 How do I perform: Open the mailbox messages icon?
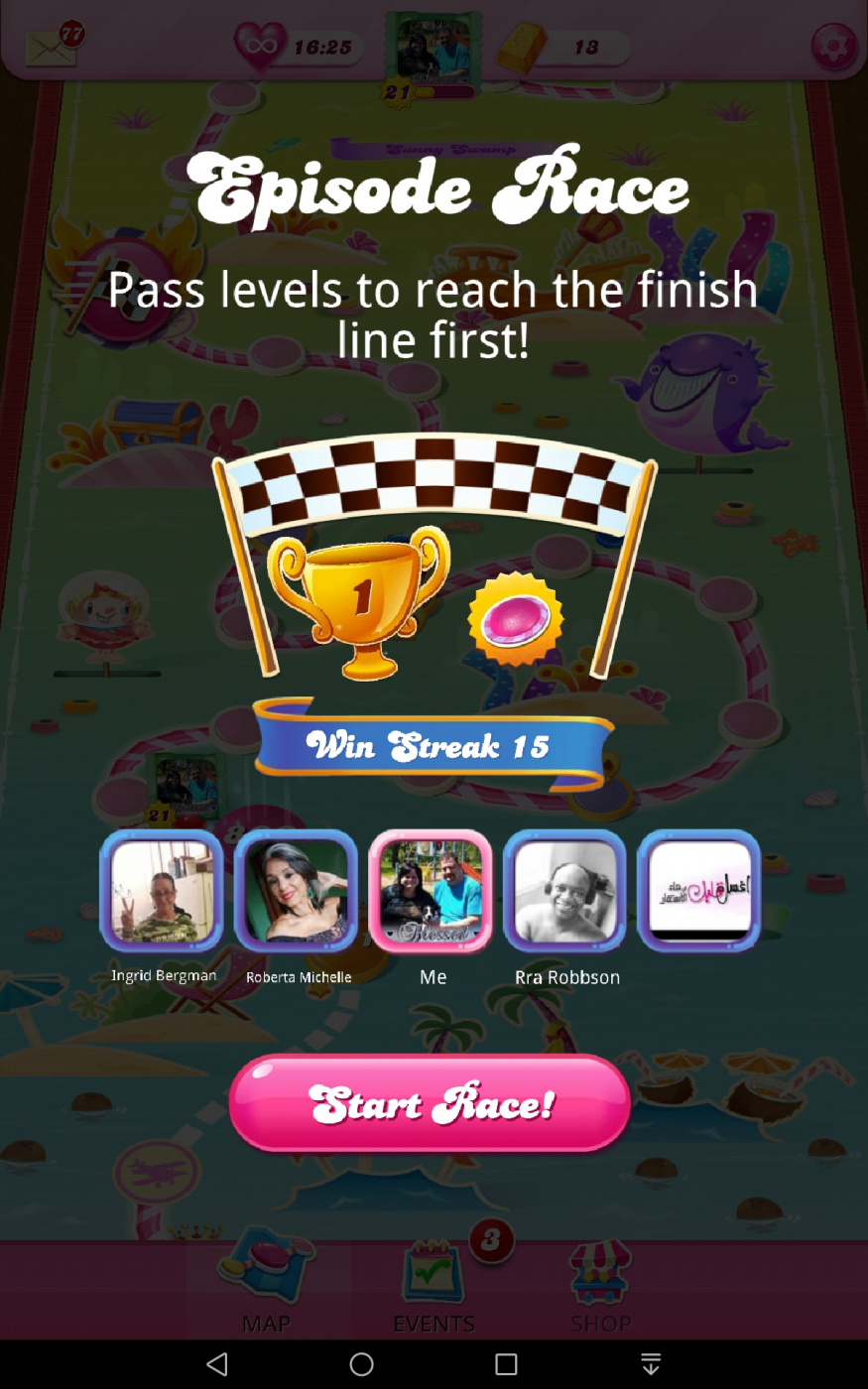50,47
